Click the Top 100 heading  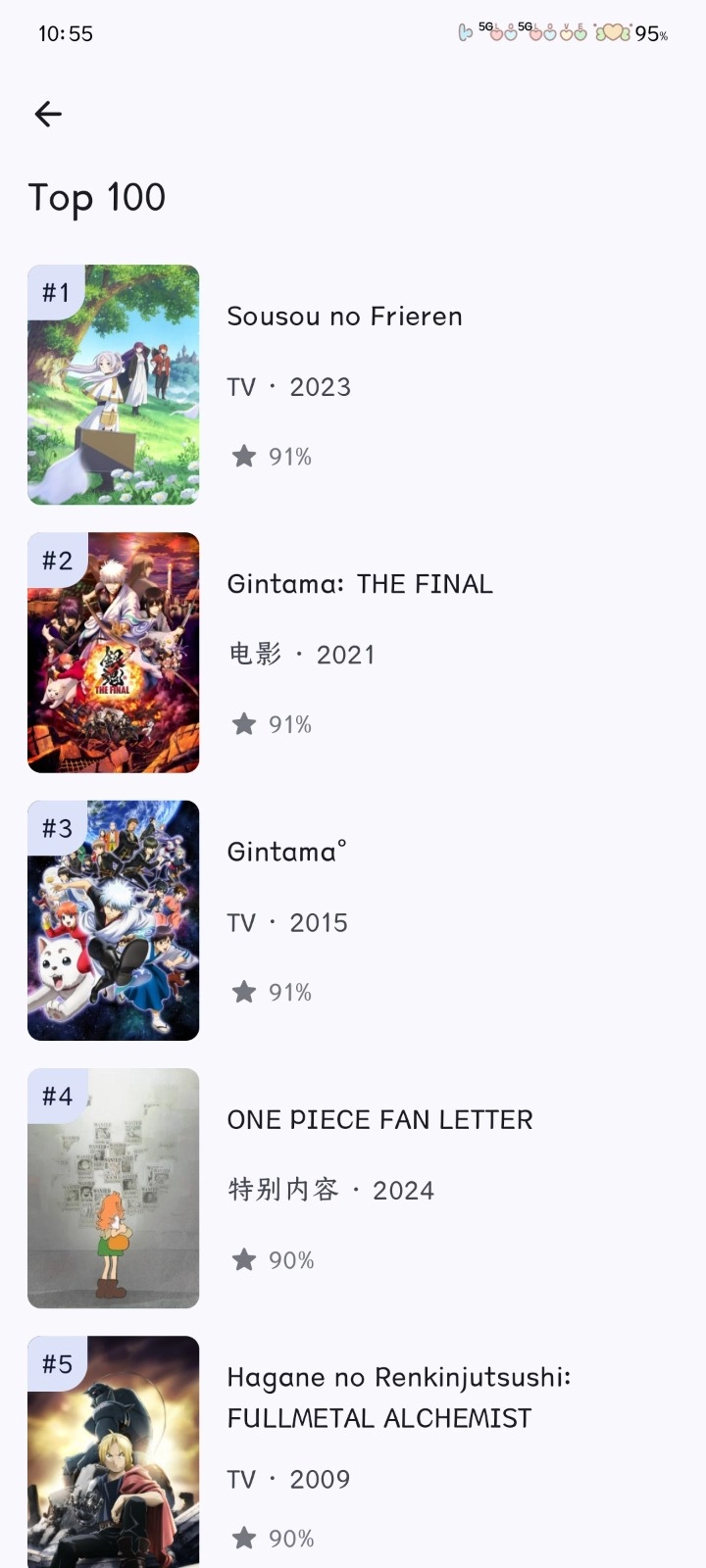(x=98, y=197)
